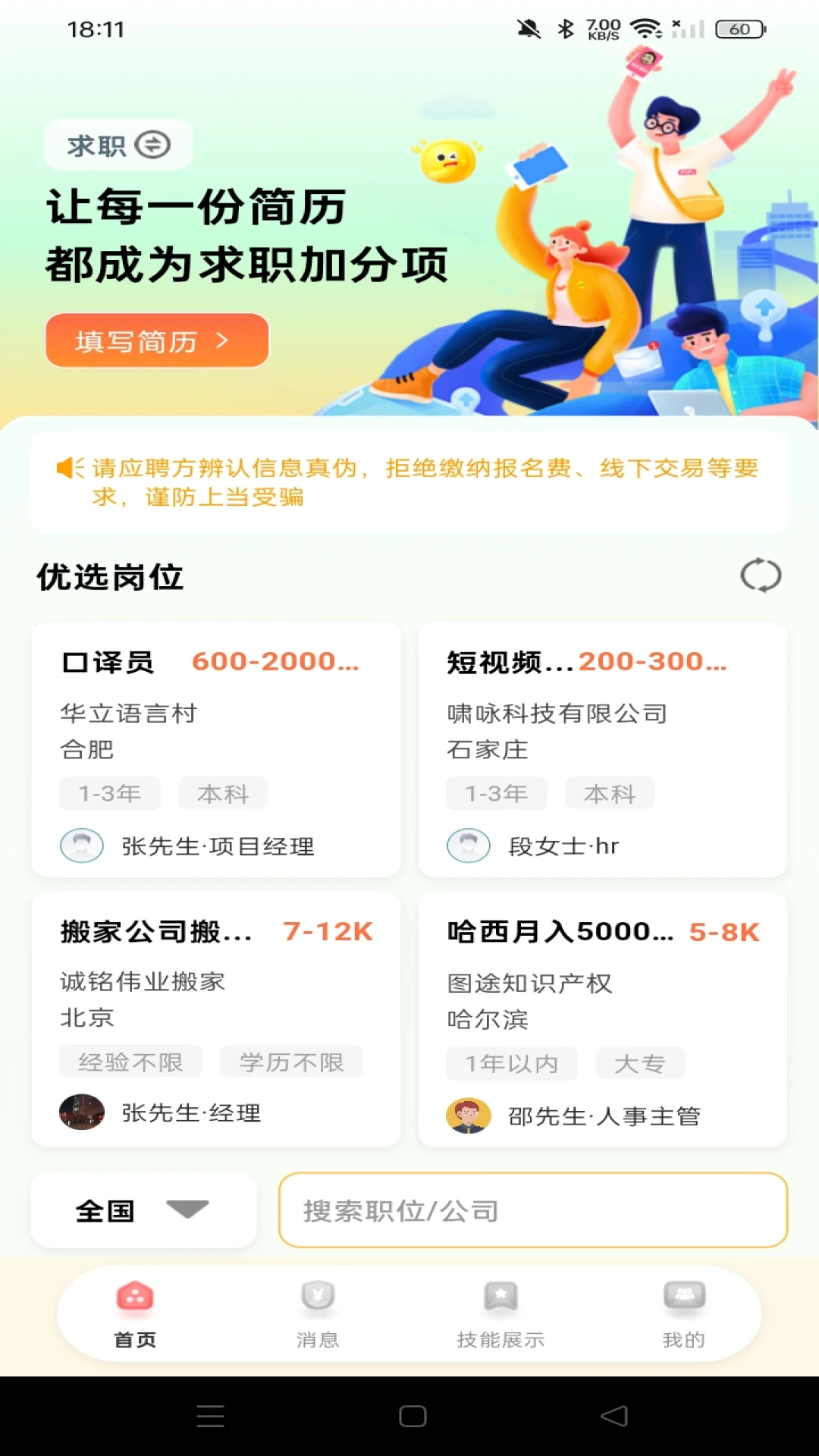Focus the 搜索职位/公司 search field
This screenshot has width=819, height=1456.
tap(533, 1210)
